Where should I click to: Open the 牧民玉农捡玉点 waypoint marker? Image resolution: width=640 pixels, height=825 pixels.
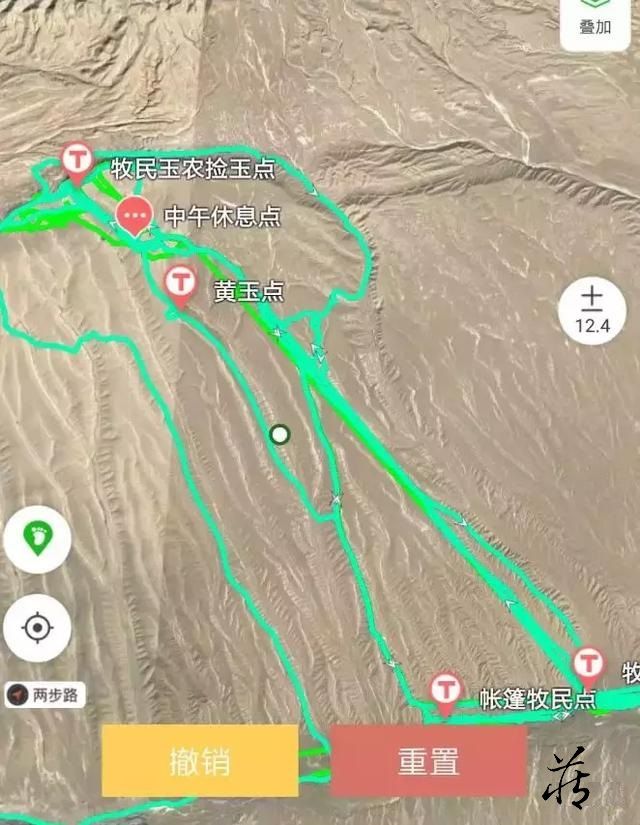click(x=77, y=160)
